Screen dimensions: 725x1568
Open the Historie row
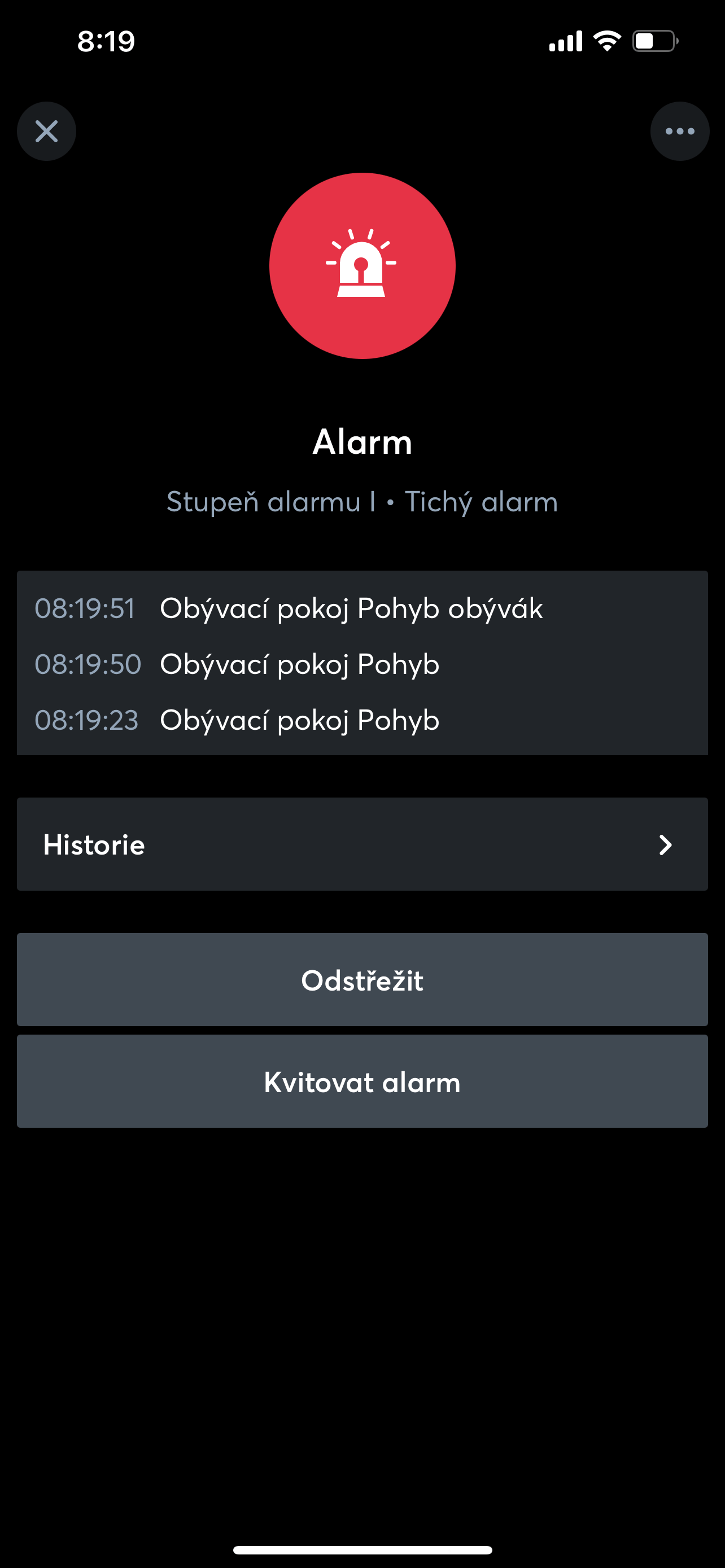click(362, 844)
